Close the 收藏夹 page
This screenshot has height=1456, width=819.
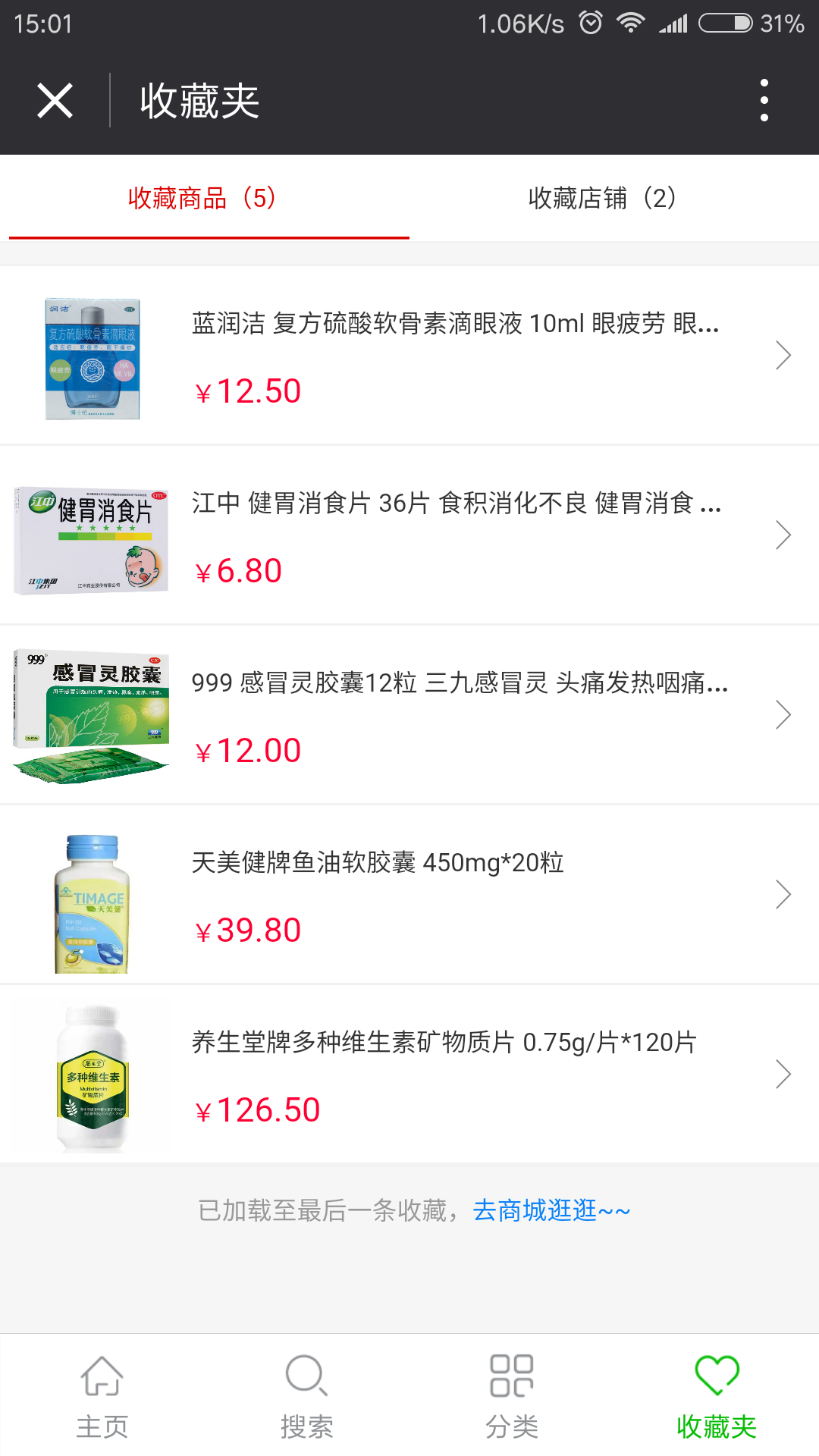pos(55,100)
